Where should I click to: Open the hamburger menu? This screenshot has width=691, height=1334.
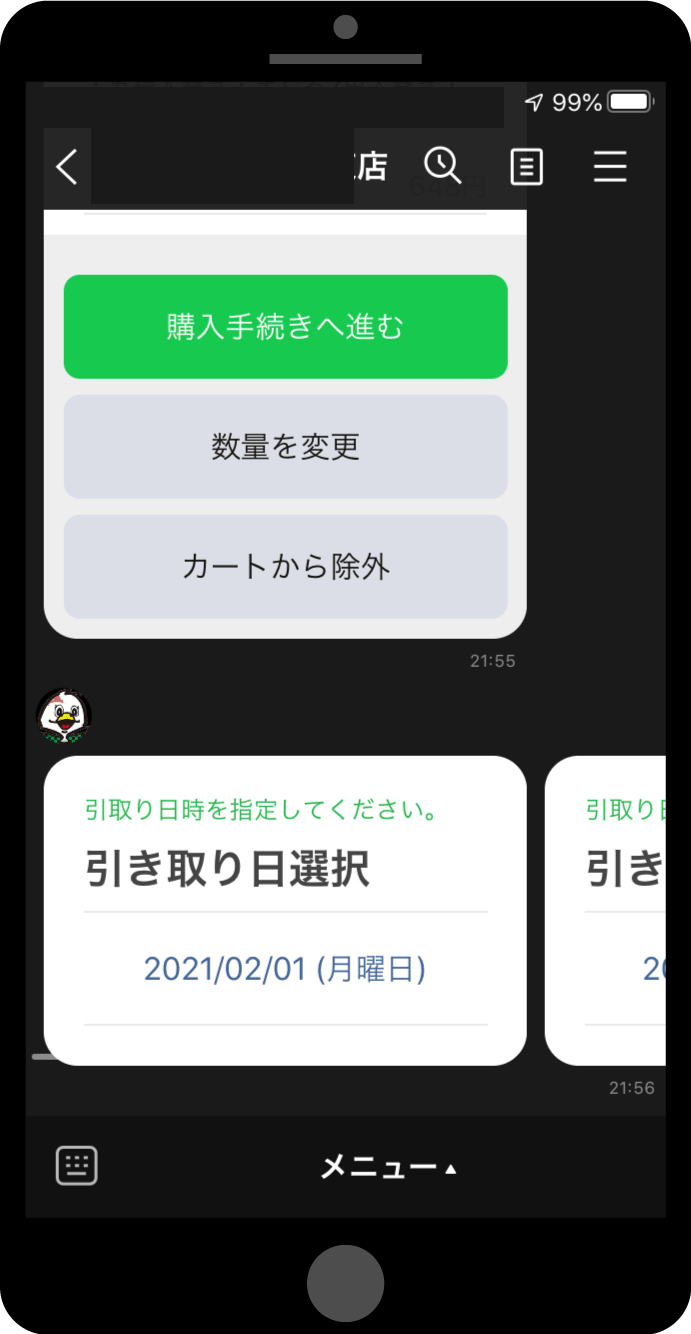(x=610, y=167)
